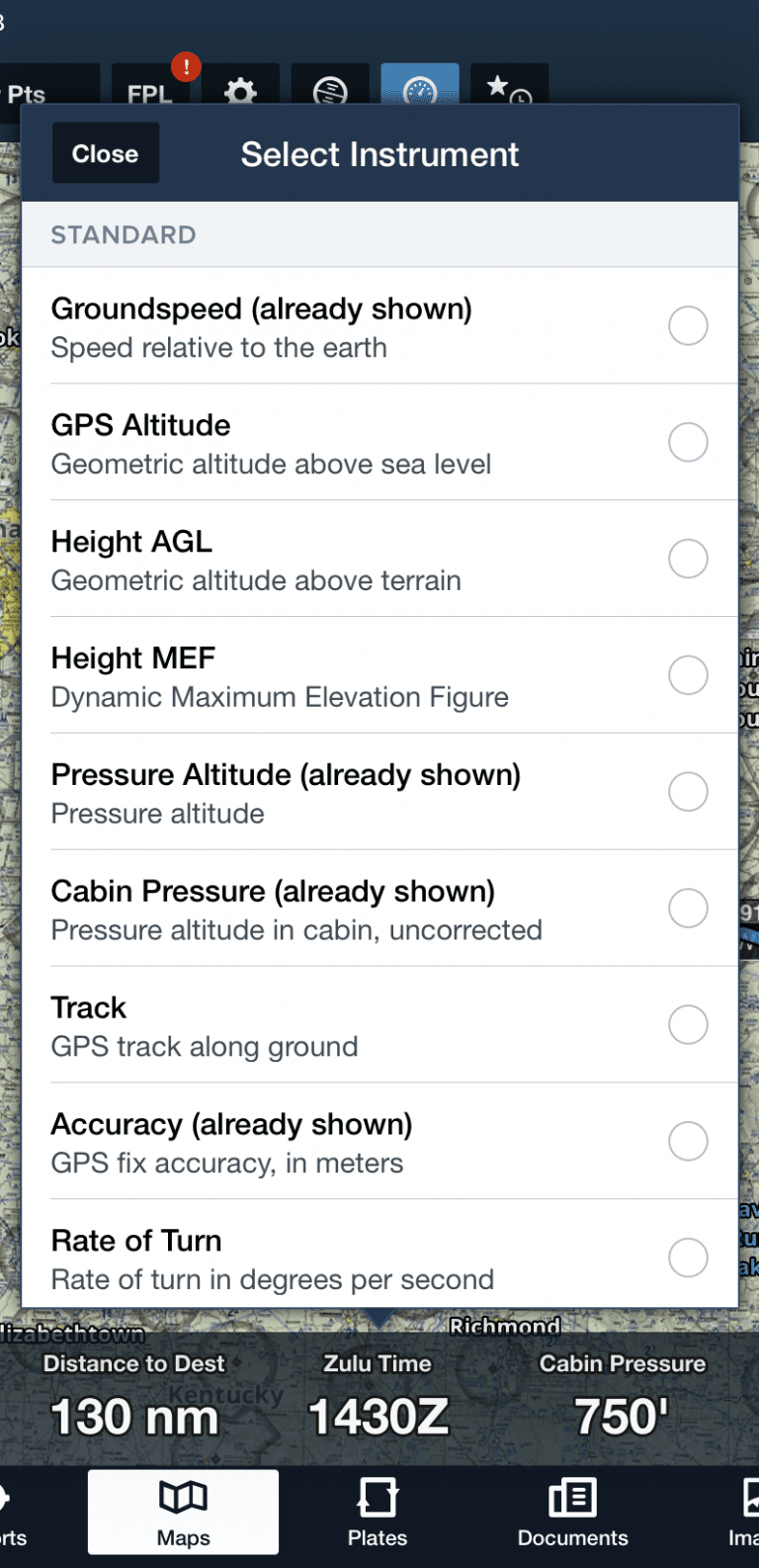This screenshot has height=1568, width=759.
Task: Open the settings gear icon
Action: point(240,89)
